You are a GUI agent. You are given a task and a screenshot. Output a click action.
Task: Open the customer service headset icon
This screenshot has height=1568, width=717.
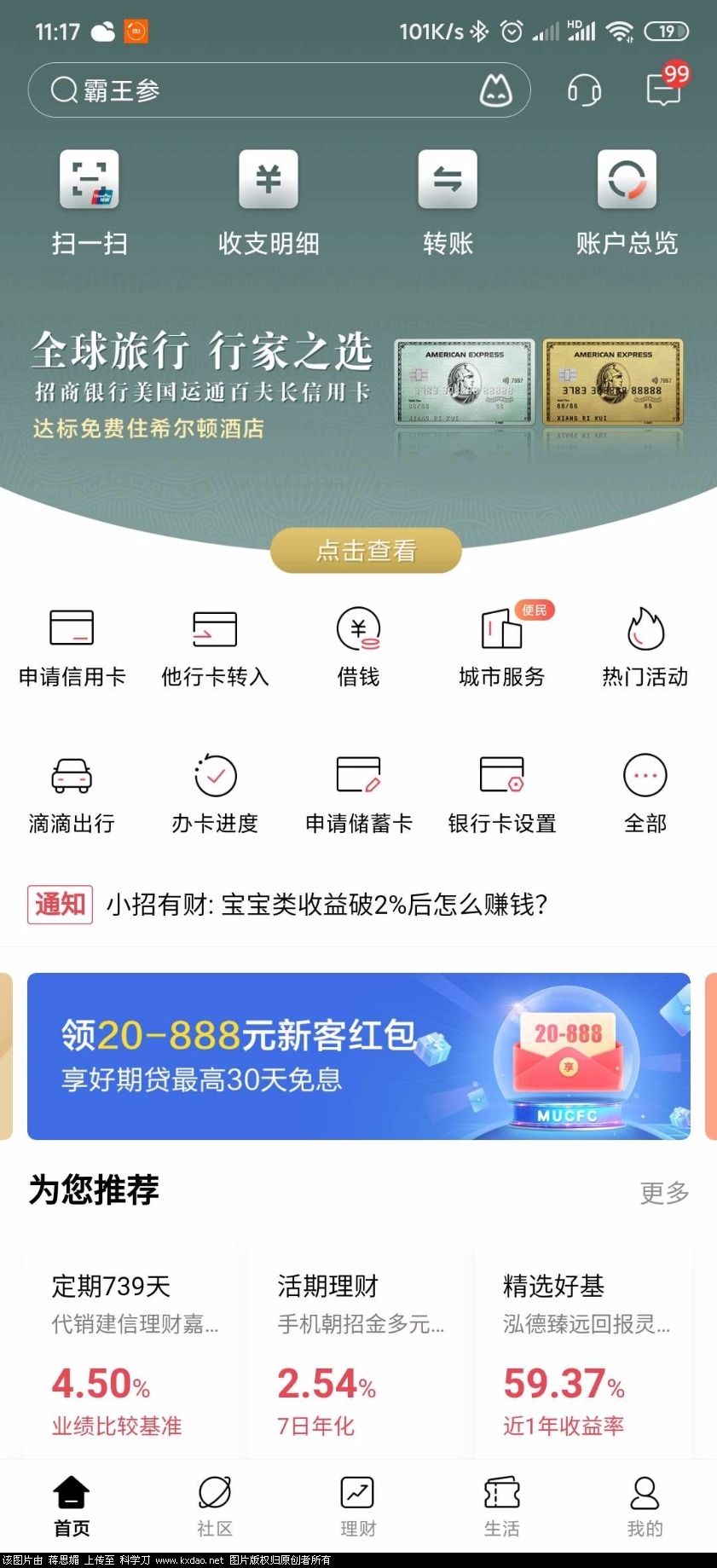point(584,90)
